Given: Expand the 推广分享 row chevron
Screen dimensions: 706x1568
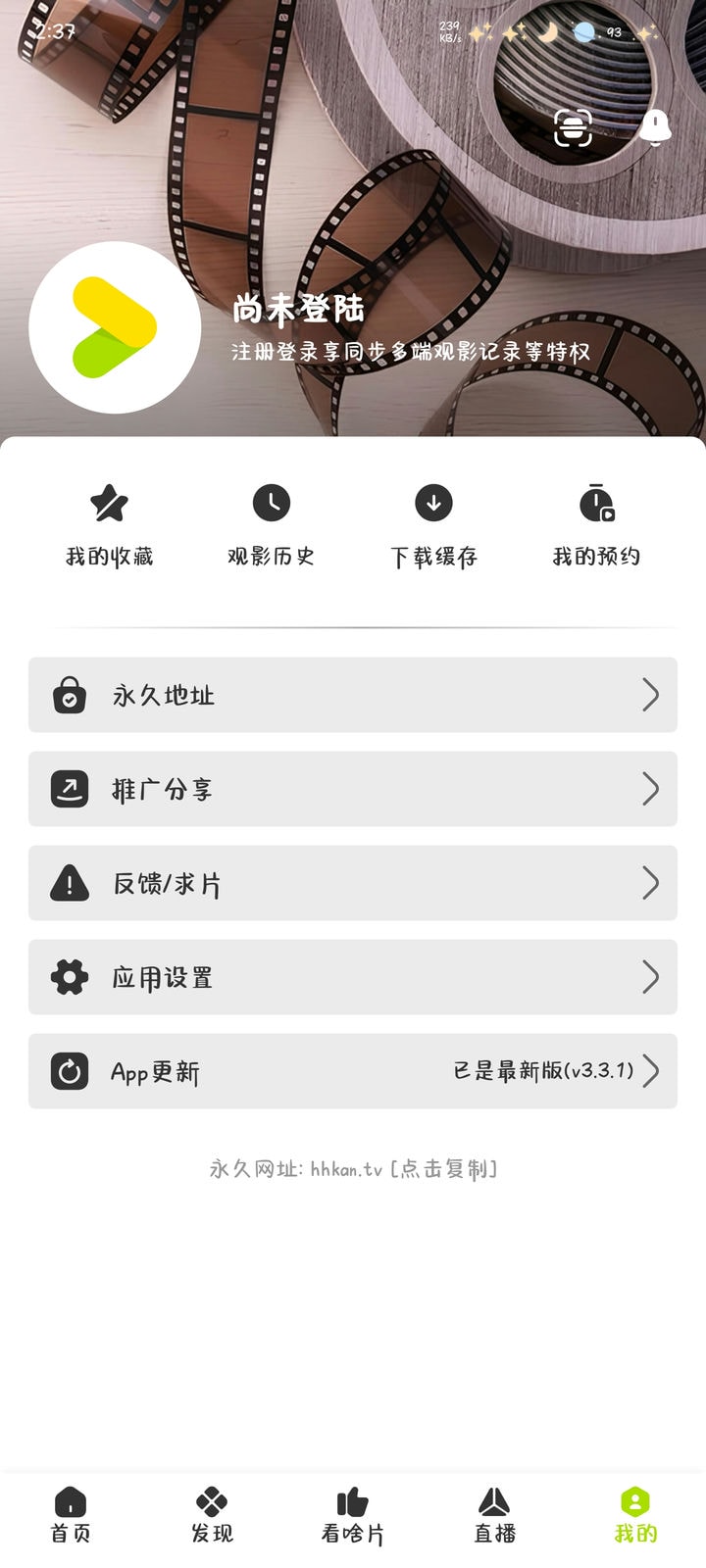Looking at the screenshot, I should pos(650,789).
